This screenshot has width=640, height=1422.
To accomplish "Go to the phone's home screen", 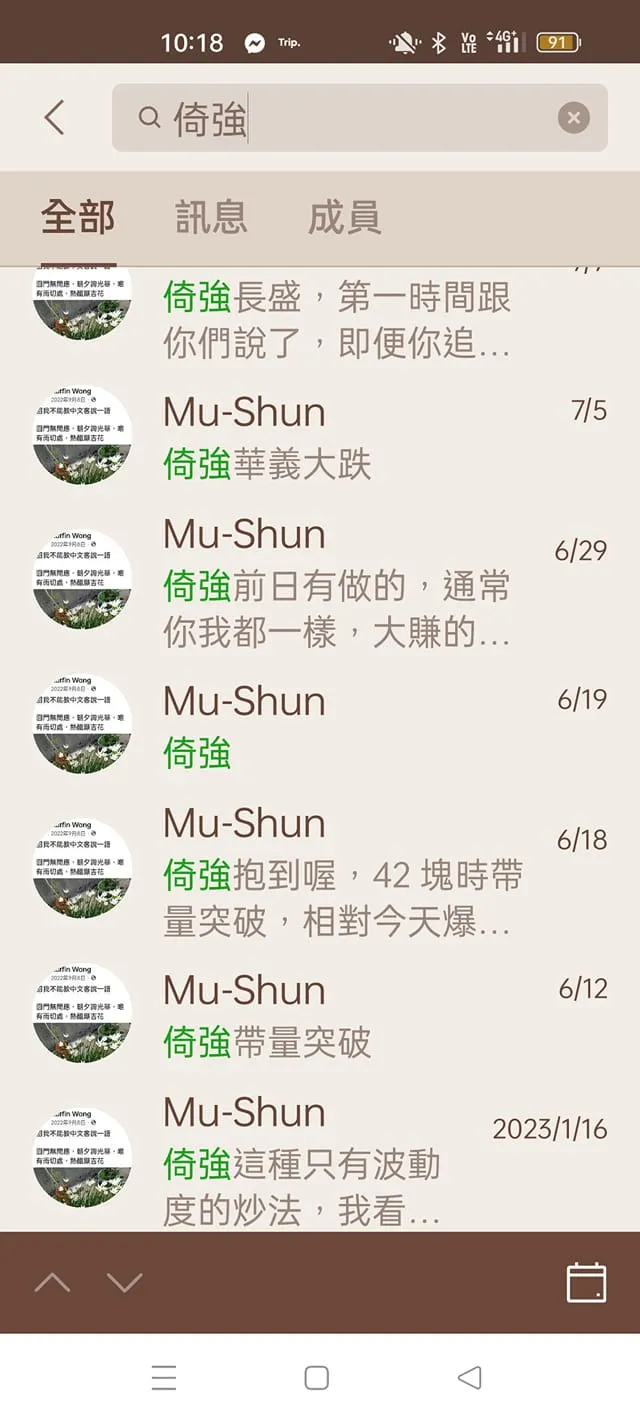I will point(317,1378).
